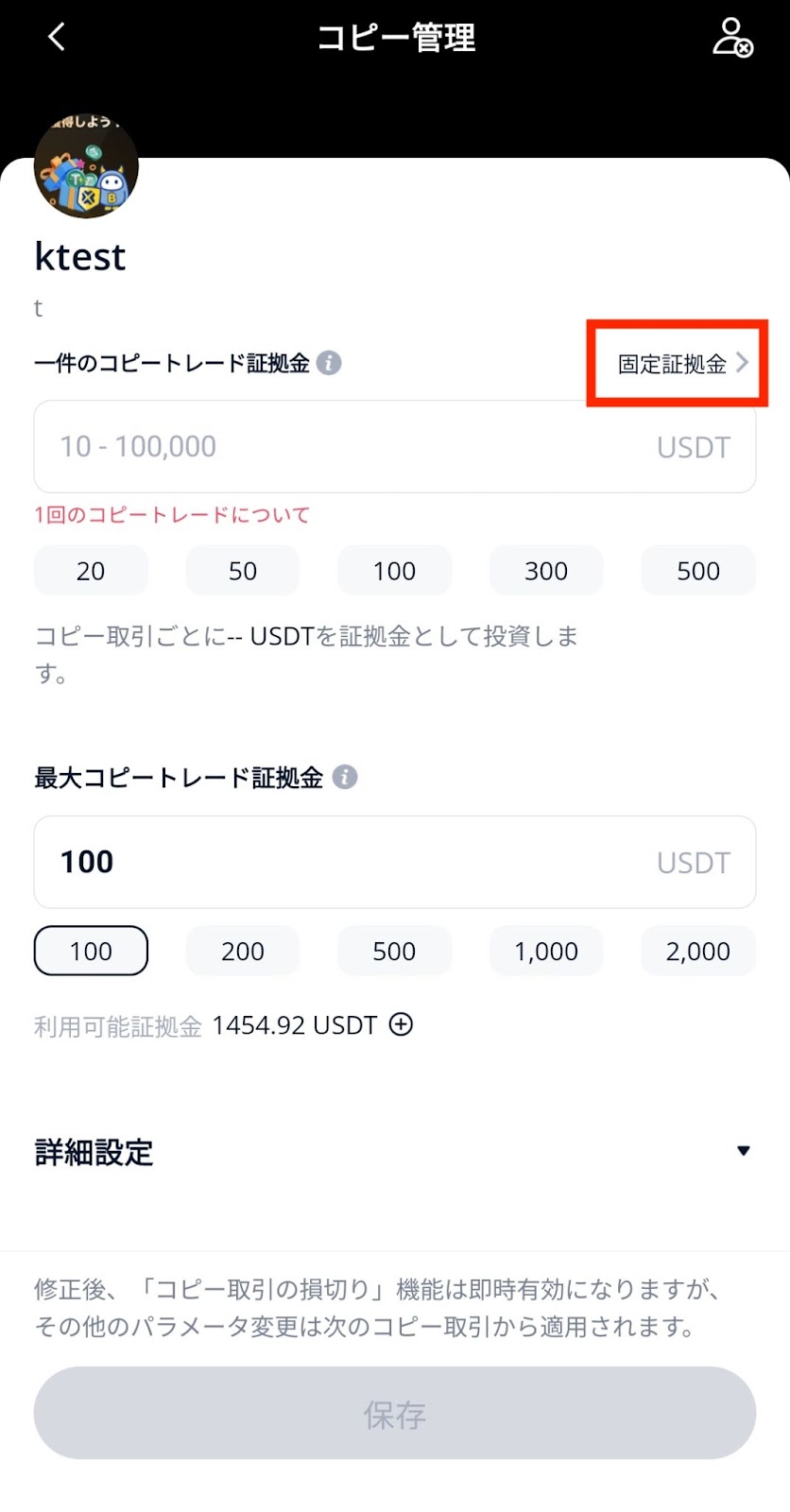Tap info icon beside 最大コピートレード証拠金
790x1512 pixels.
(345, 778)
